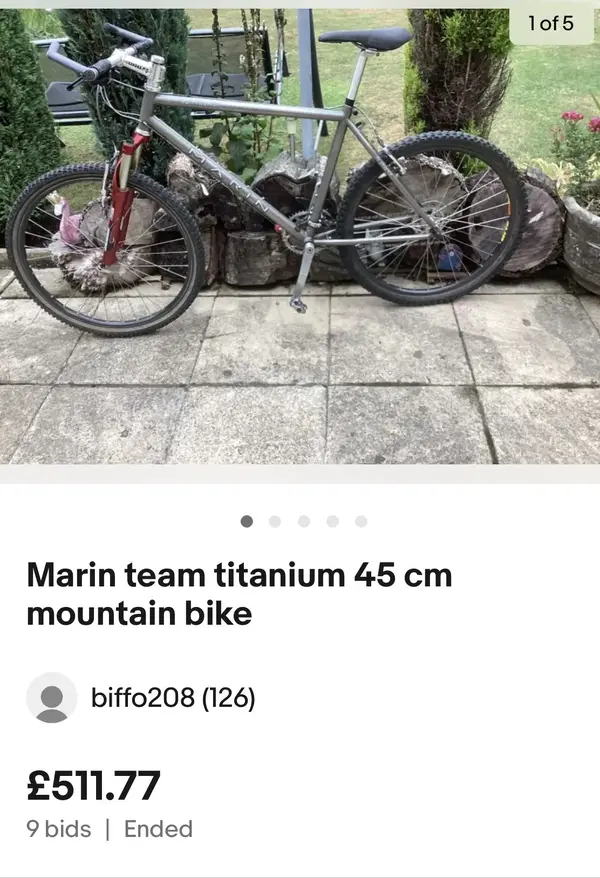Open the Marin bike photo full screen
Image resolution: width=600 pixels, height=878 pixels.
click(300, 240)
